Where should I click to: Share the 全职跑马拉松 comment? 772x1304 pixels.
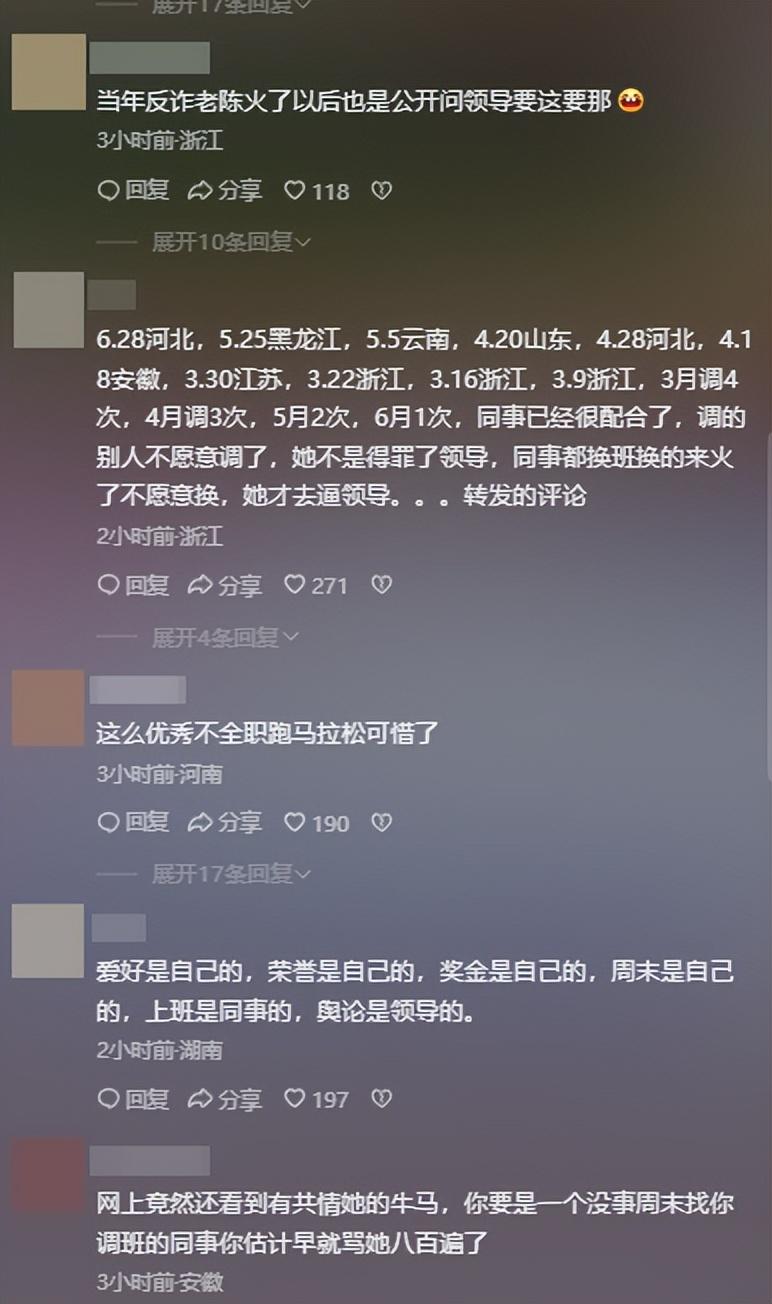click(225, 823)
